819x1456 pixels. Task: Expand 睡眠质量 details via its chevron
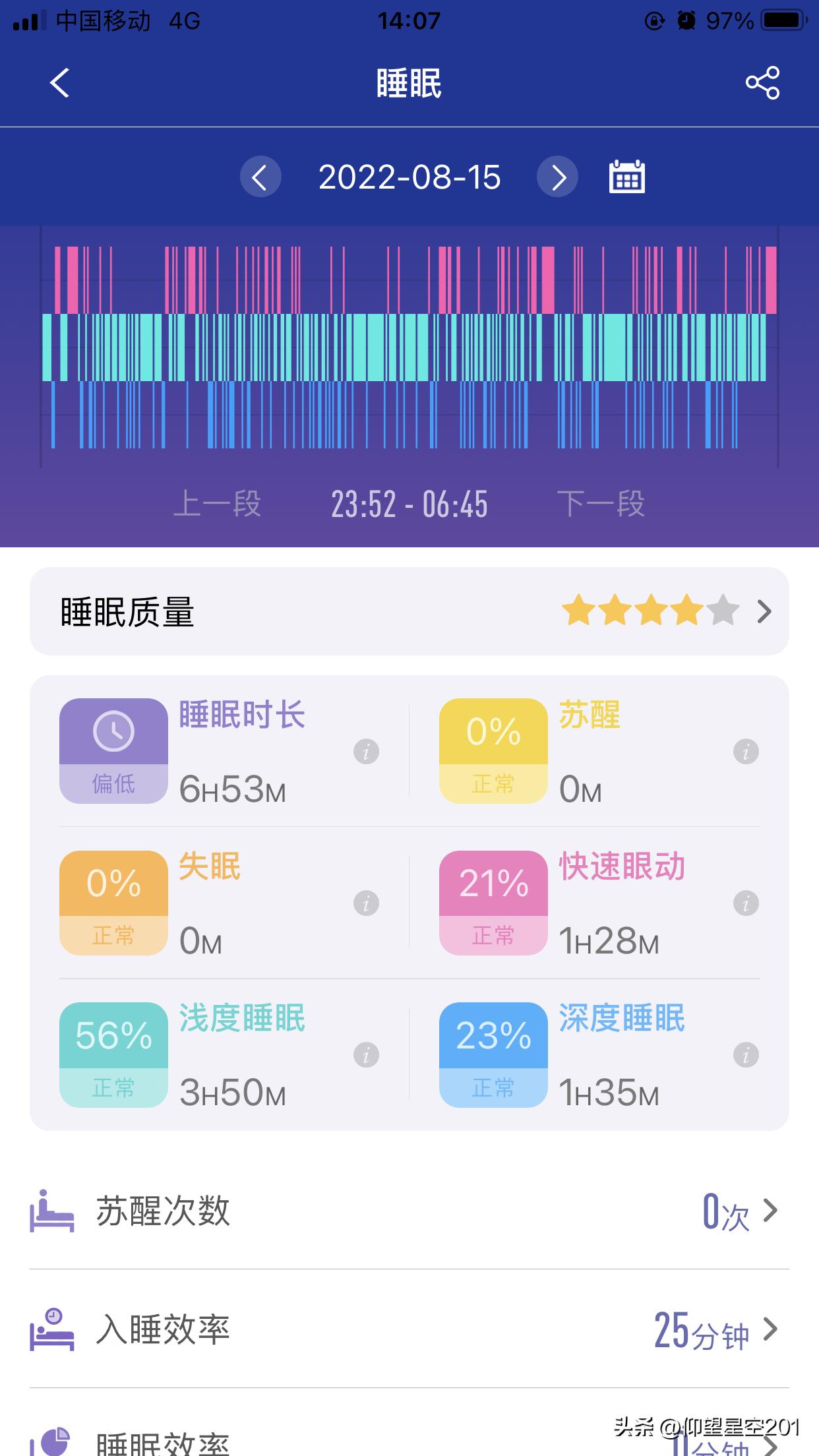(763, 612)
